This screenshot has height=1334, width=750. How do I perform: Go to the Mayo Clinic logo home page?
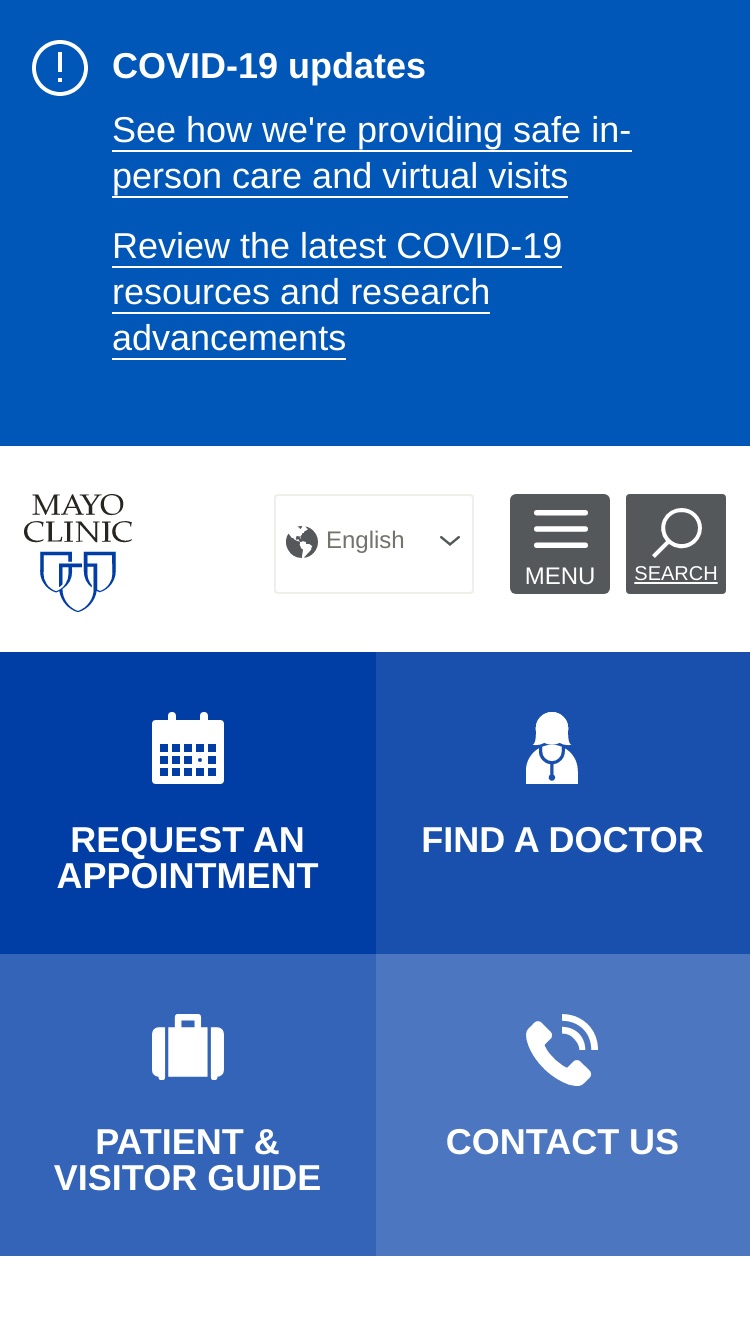click(x=78, y=551)
